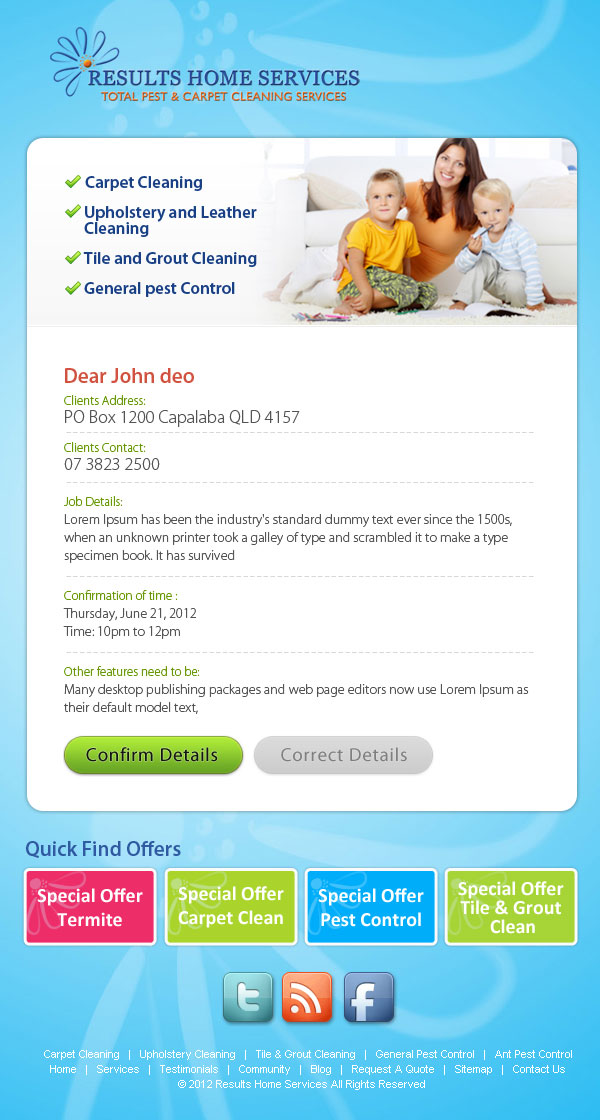The height and width of the screenshot is (1120, 600).
Task: Open the Special Offer Termite tile
Action: tap(90, 906)
